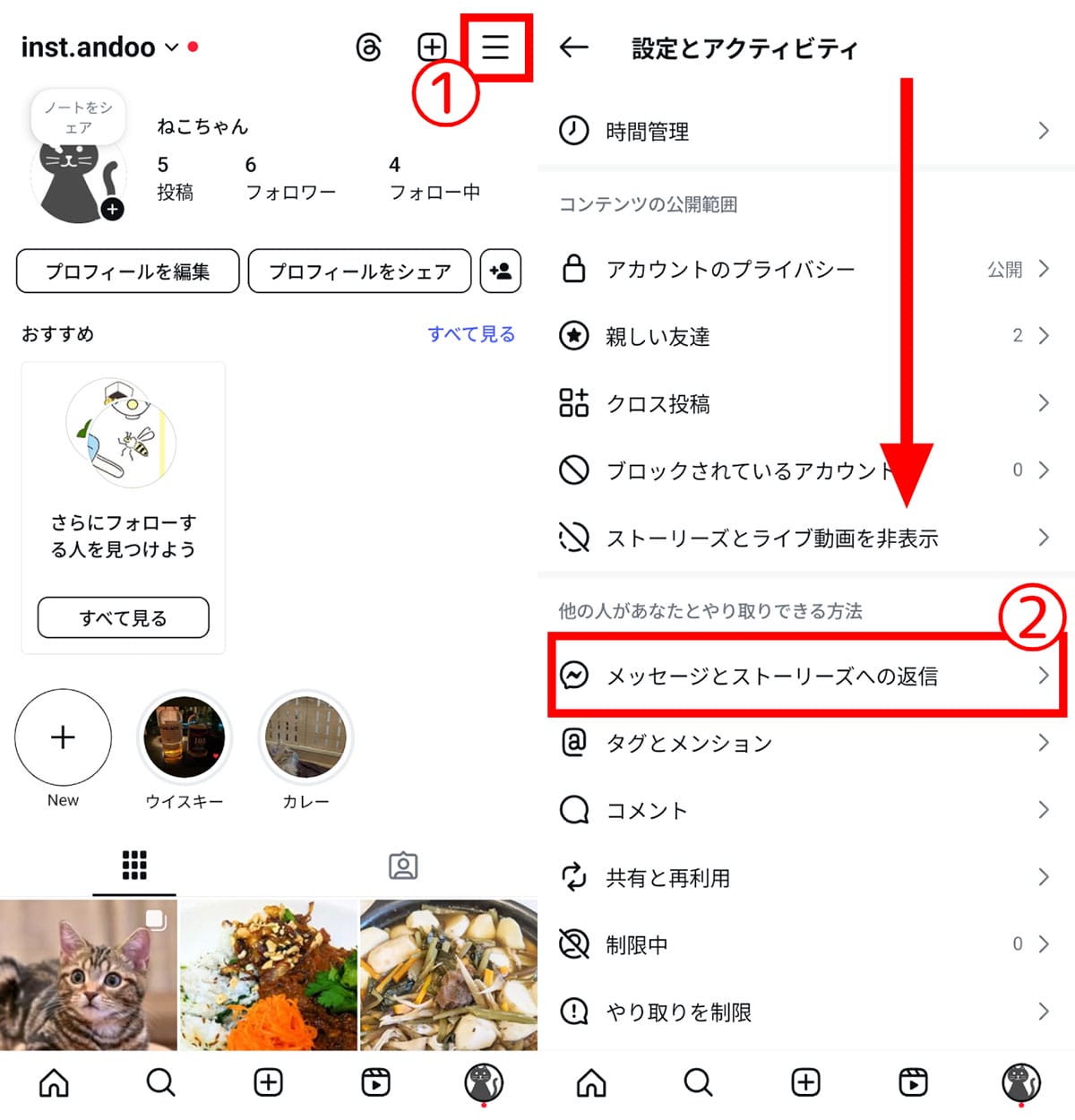Viewport: 1075px width, 1120px height.
Task: Open the discover people icon button
Action: (501, 271)
